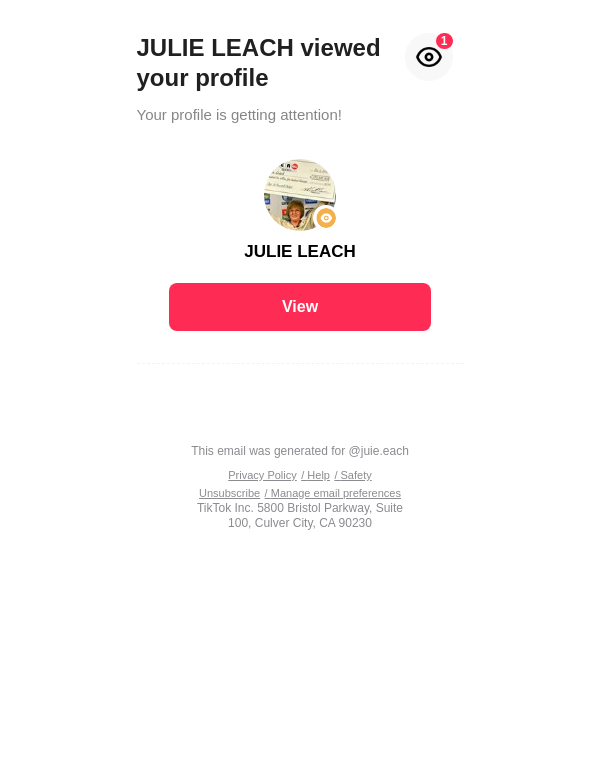Open the Privacy Policy link
The height and width of the screenshot is (768, 600).
(262, 475)
